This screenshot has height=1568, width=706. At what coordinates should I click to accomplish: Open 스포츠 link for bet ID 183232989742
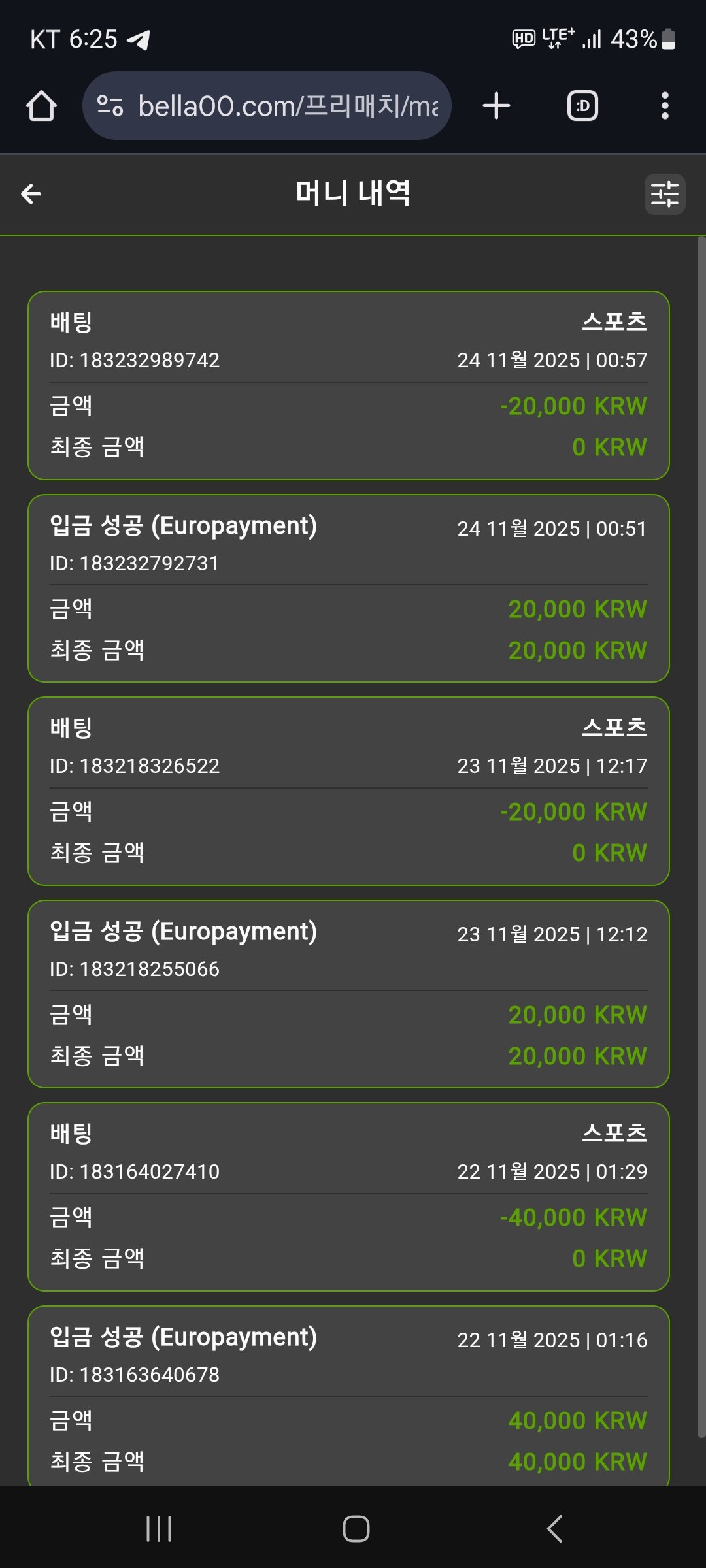(x=614, y=322)
